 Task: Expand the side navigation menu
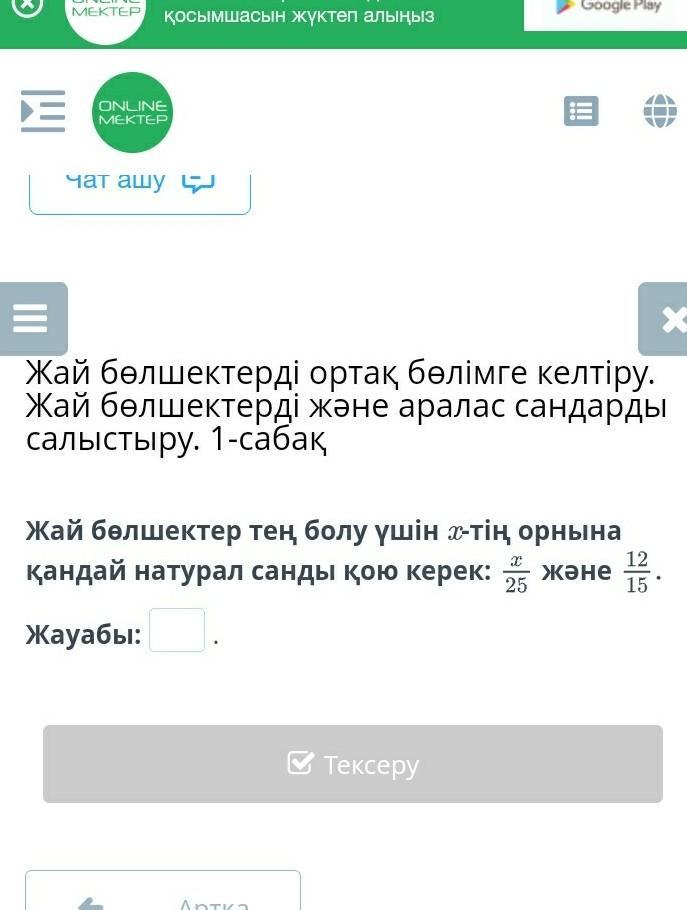(43, 111)
